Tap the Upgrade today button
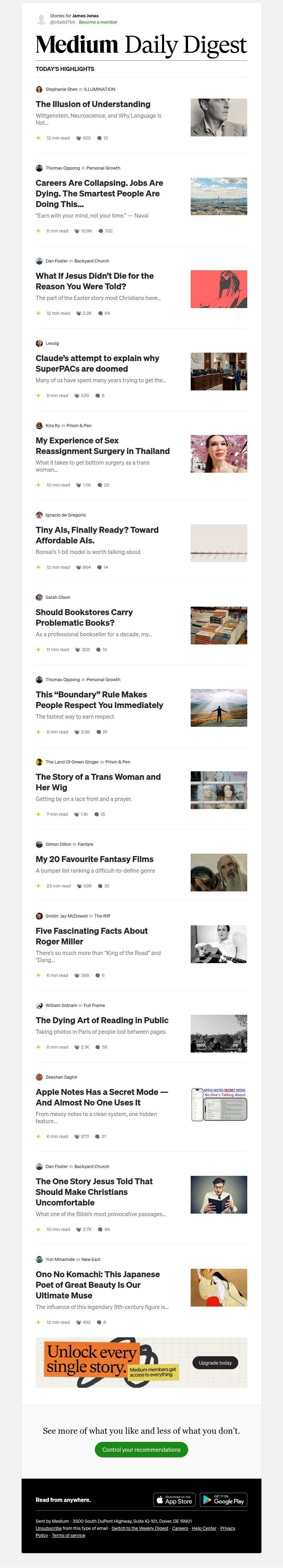 (x=215, y=1363)
